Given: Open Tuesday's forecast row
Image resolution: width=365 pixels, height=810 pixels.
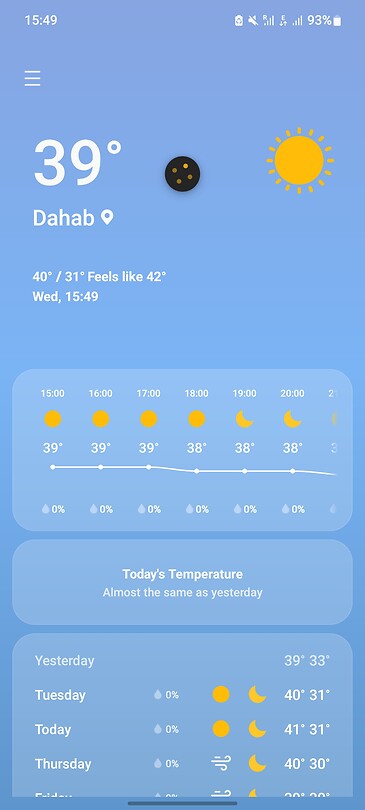Looking at the screenshot, I should pos(182,695).
